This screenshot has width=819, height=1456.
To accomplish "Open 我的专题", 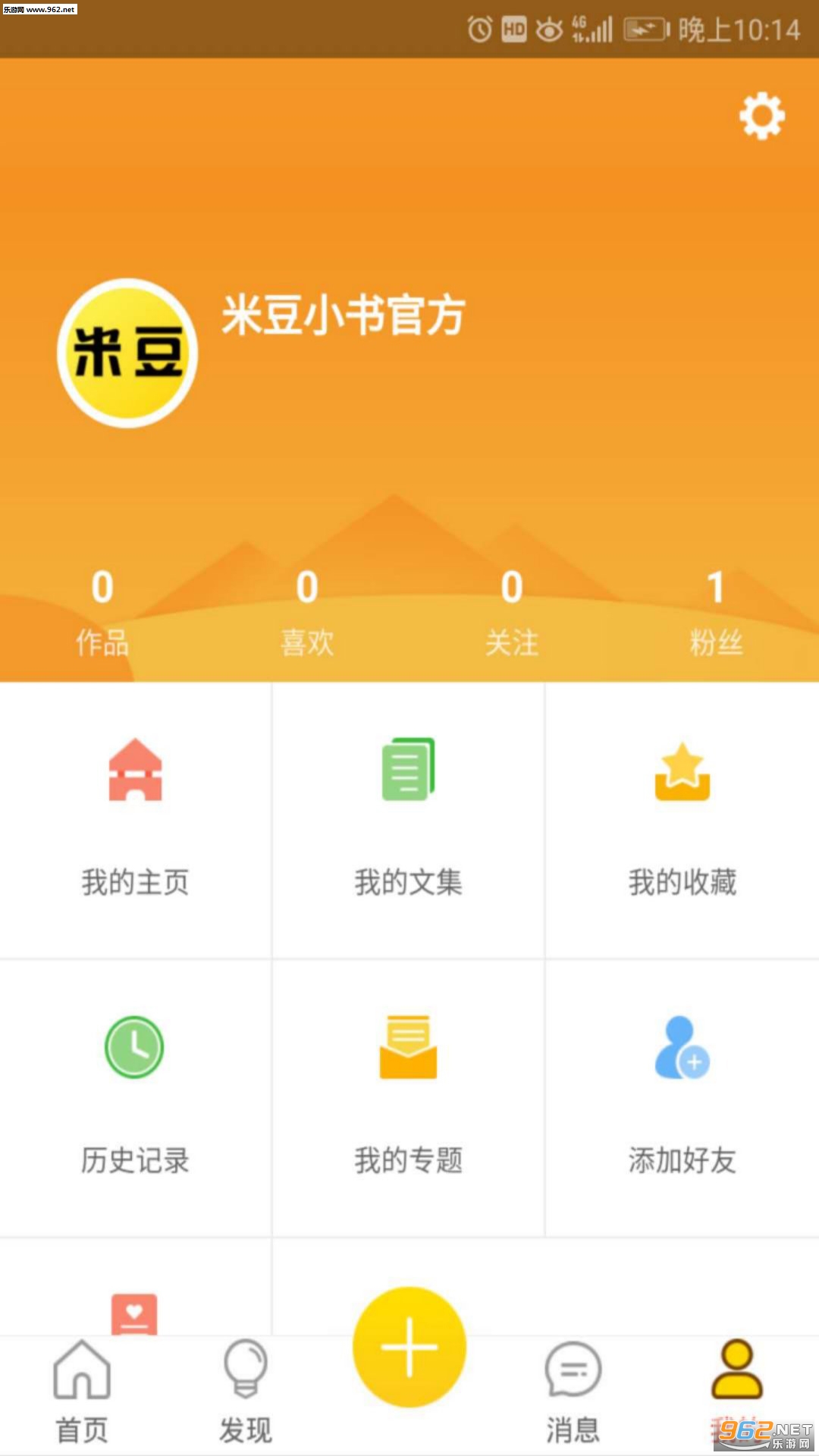I will coord(408,1096).
